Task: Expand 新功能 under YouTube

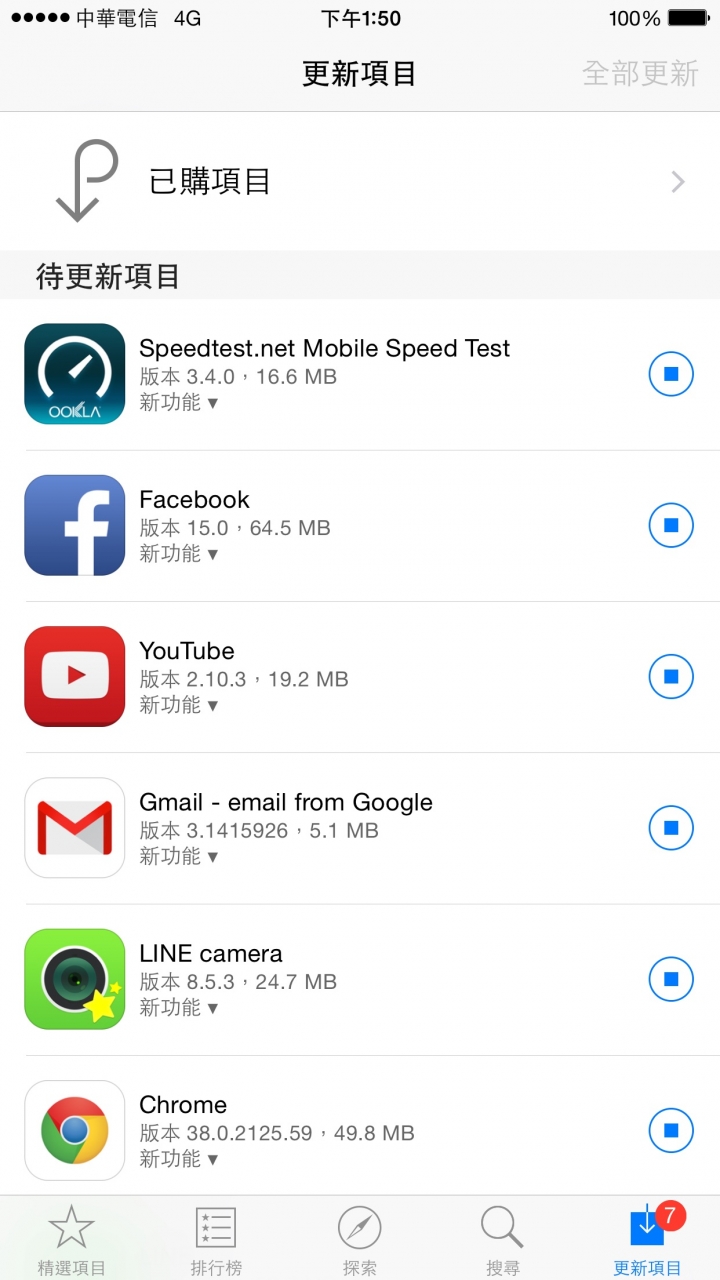Action: coord(179,705)
